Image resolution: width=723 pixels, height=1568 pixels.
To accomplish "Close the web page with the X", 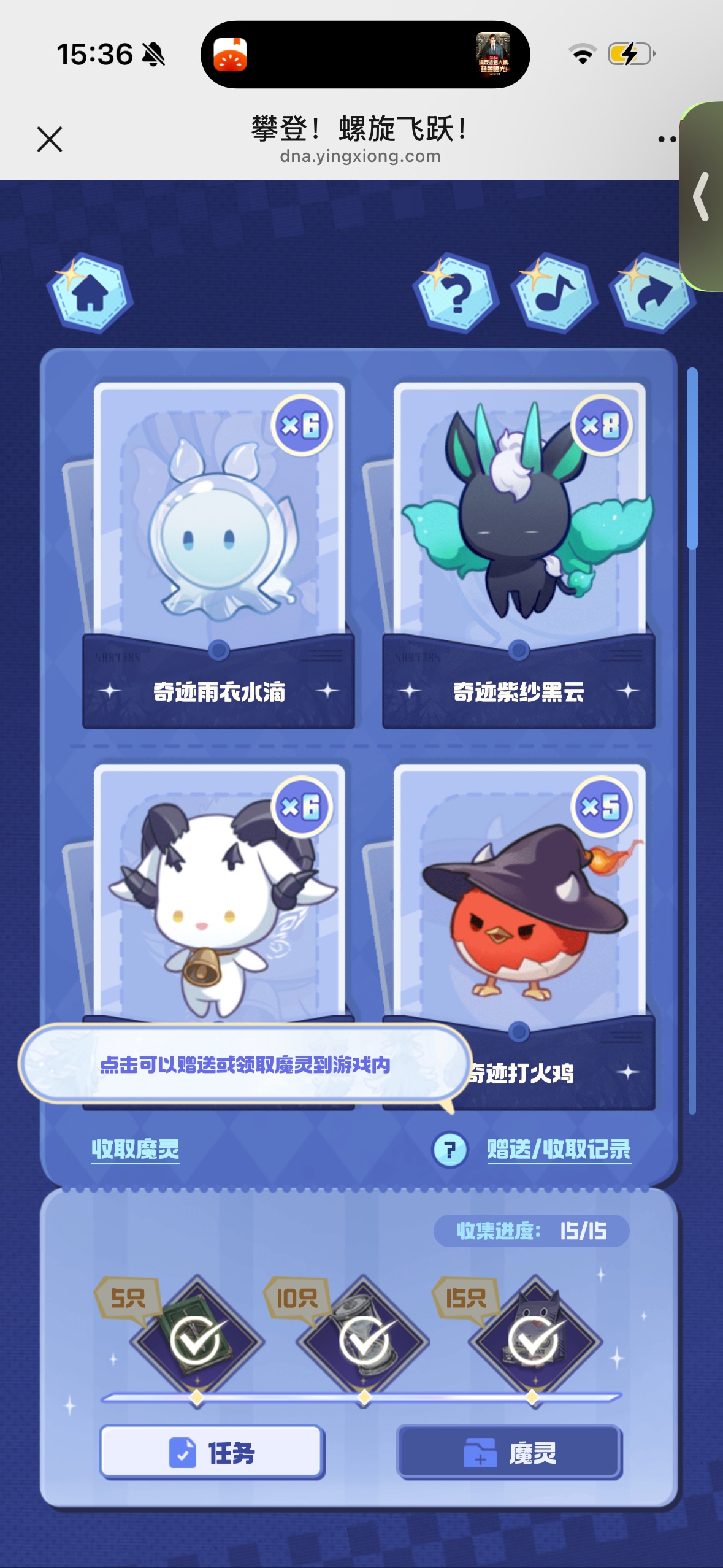I will [x=50, y=139].
